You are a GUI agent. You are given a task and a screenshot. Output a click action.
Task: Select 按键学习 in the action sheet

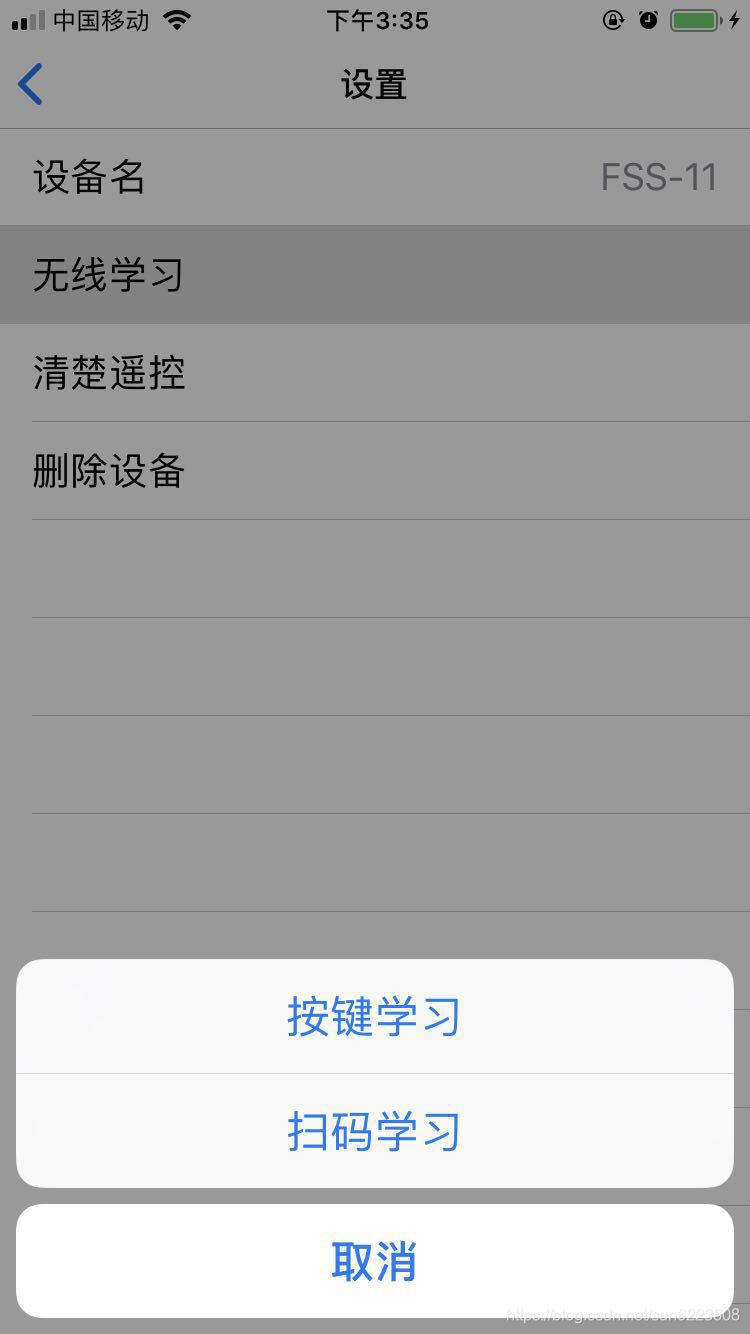(x=375, y=1016)
